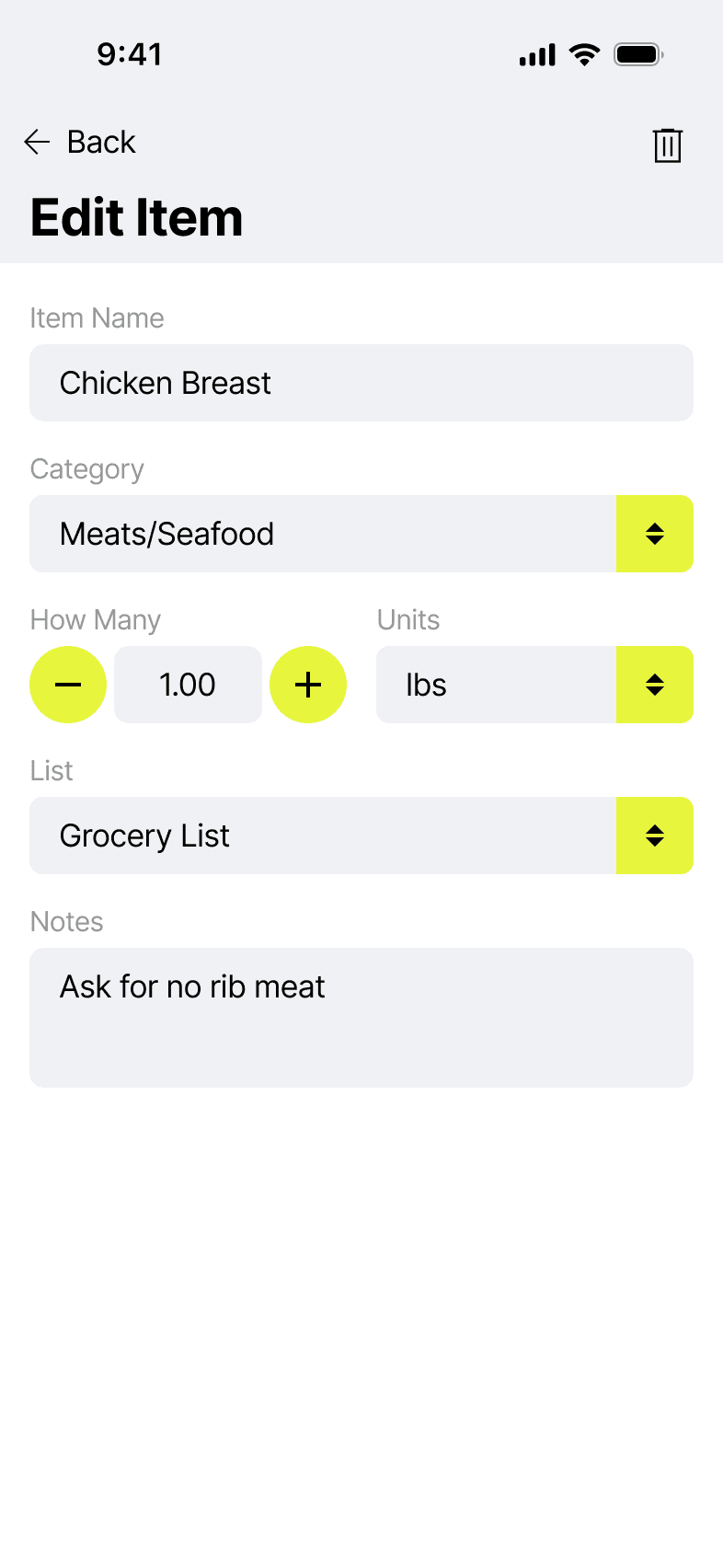Edit the Item Name field
This screenshot has width=723, height=1568.
point(361,383)
